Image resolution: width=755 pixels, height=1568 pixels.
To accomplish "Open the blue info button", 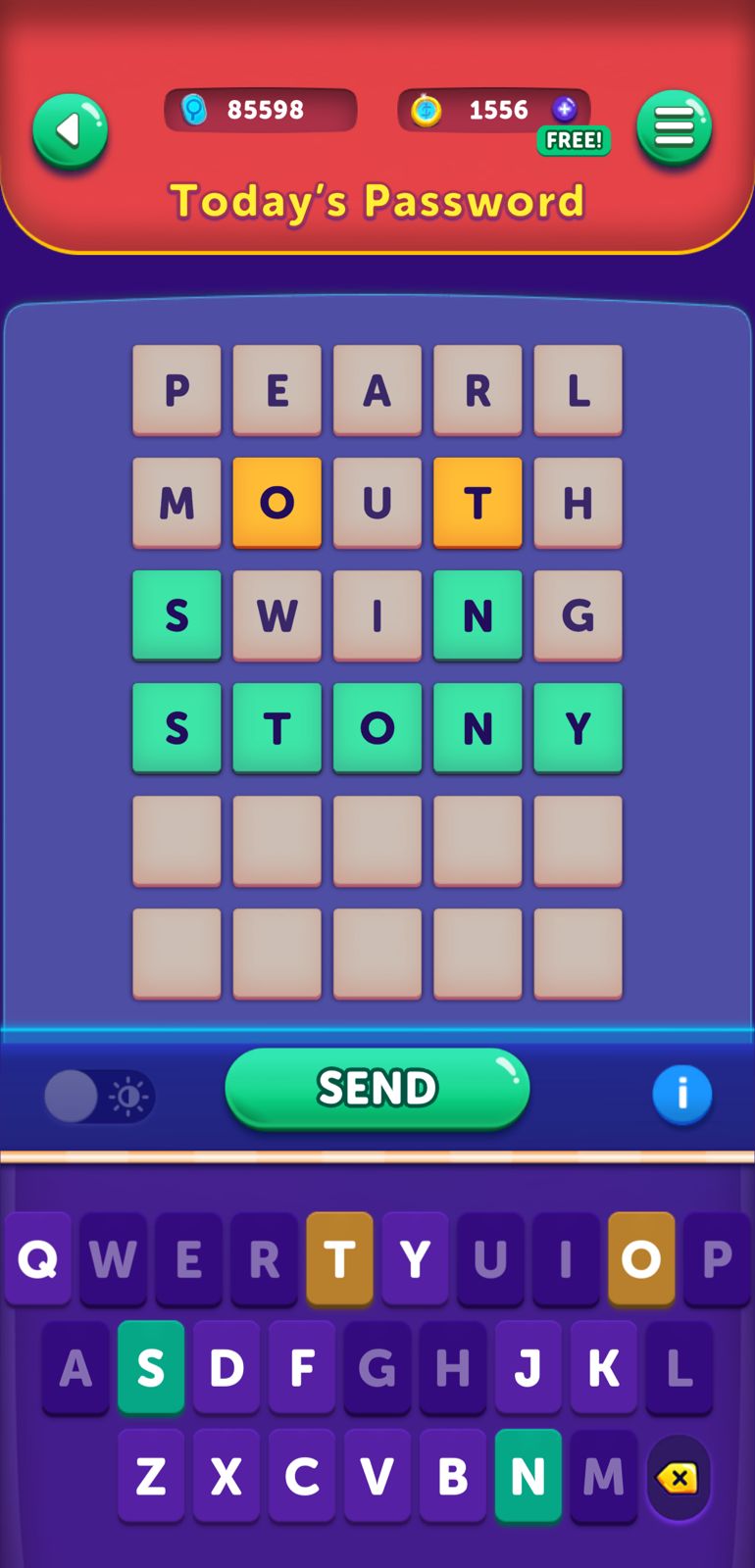I will tap(681, 1094).
